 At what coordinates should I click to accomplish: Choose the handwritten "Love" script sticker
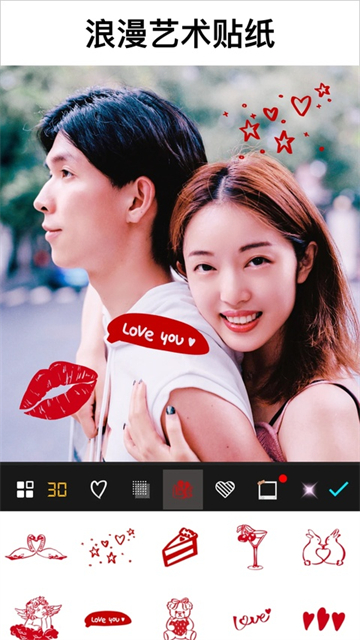(252, 619)
